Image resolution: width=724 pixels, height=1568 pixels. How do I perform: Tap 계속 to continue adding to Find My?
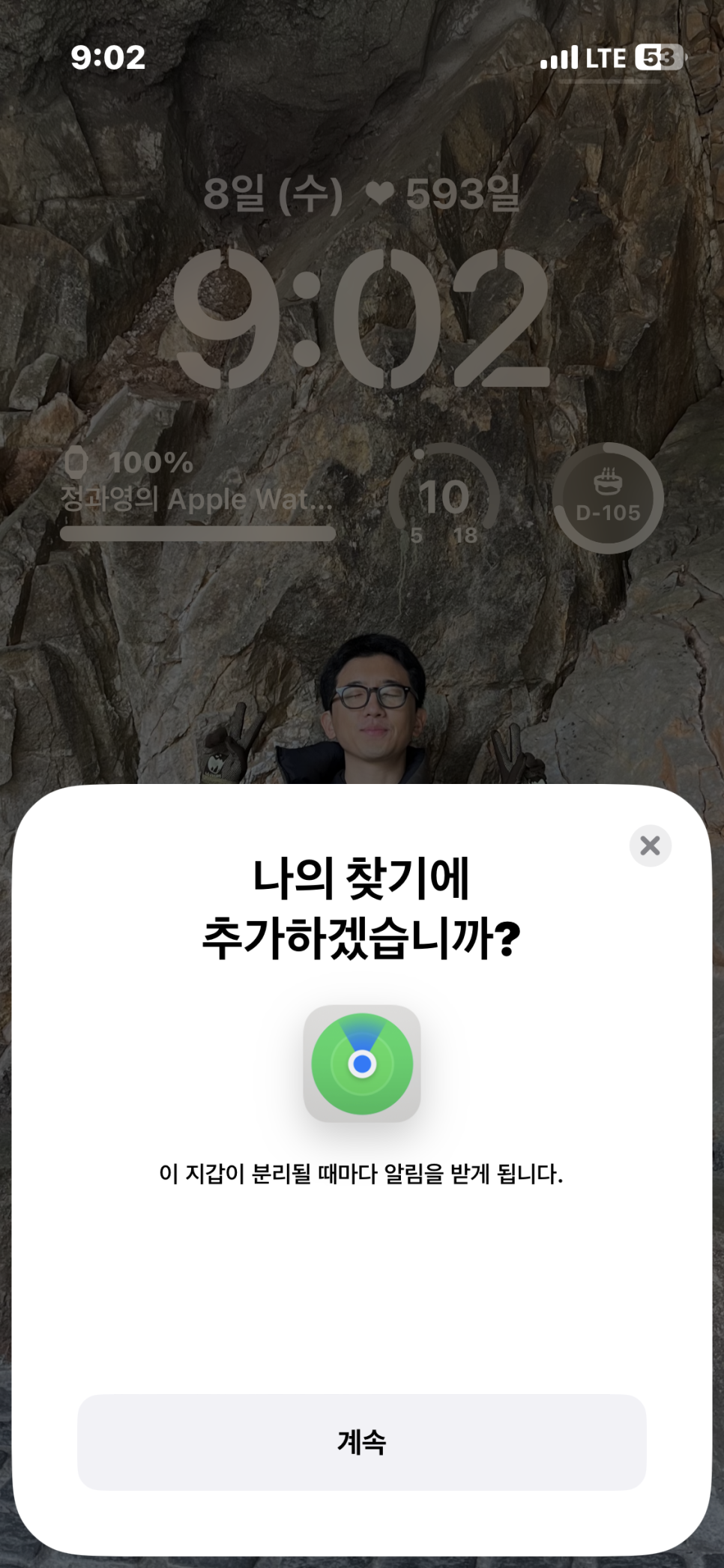click(x=361, y=1442)
